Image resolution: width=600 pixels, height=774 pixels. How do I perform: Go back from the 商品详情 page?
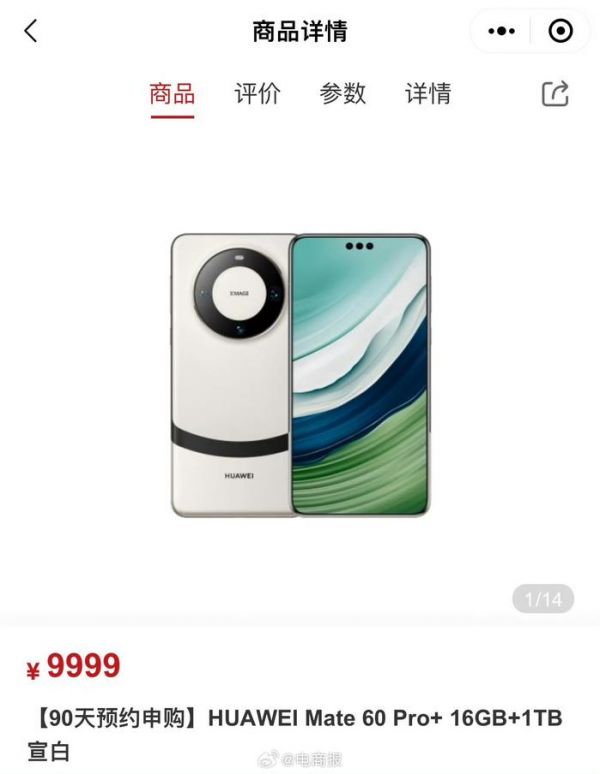point(31,31)
